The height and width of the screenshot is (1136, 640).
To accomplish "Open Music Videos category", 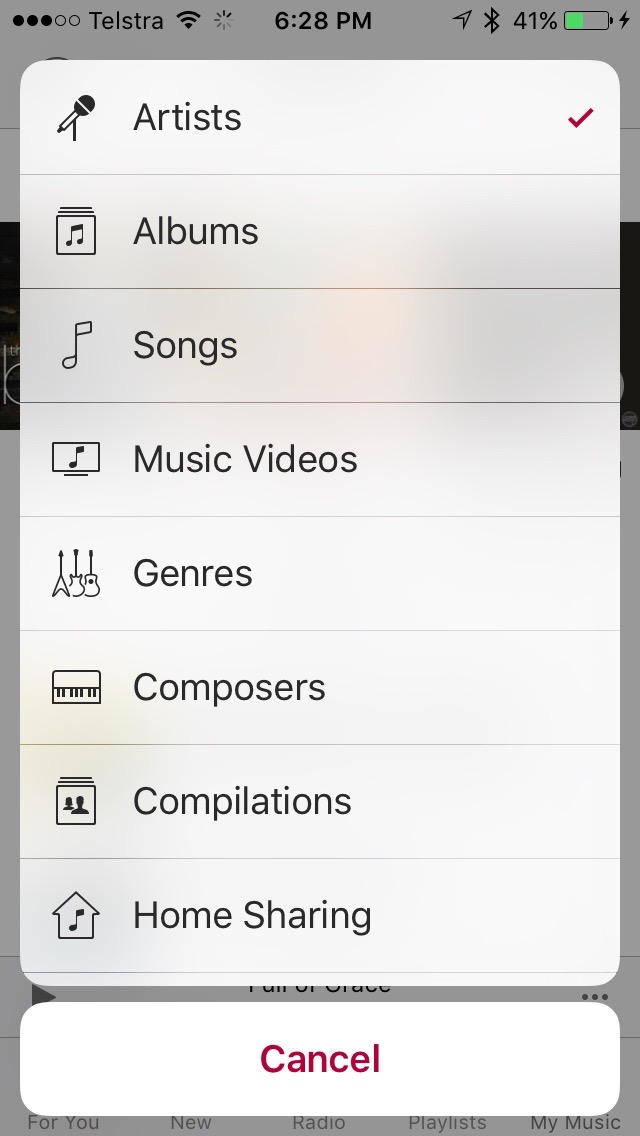I will [320, 459].
